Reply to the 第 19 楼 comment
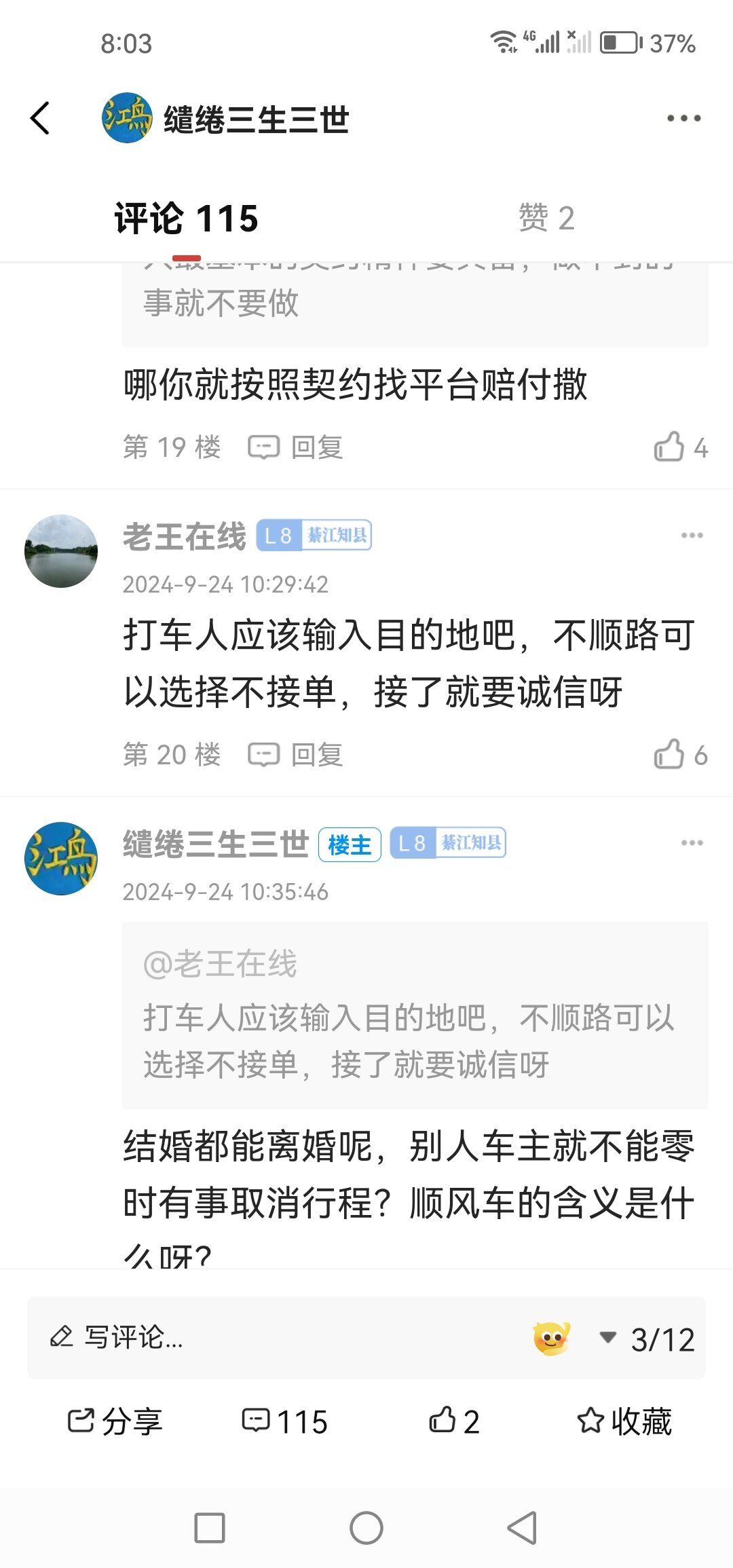Viewport: 733px width, 1568px height. pos(296,447)
